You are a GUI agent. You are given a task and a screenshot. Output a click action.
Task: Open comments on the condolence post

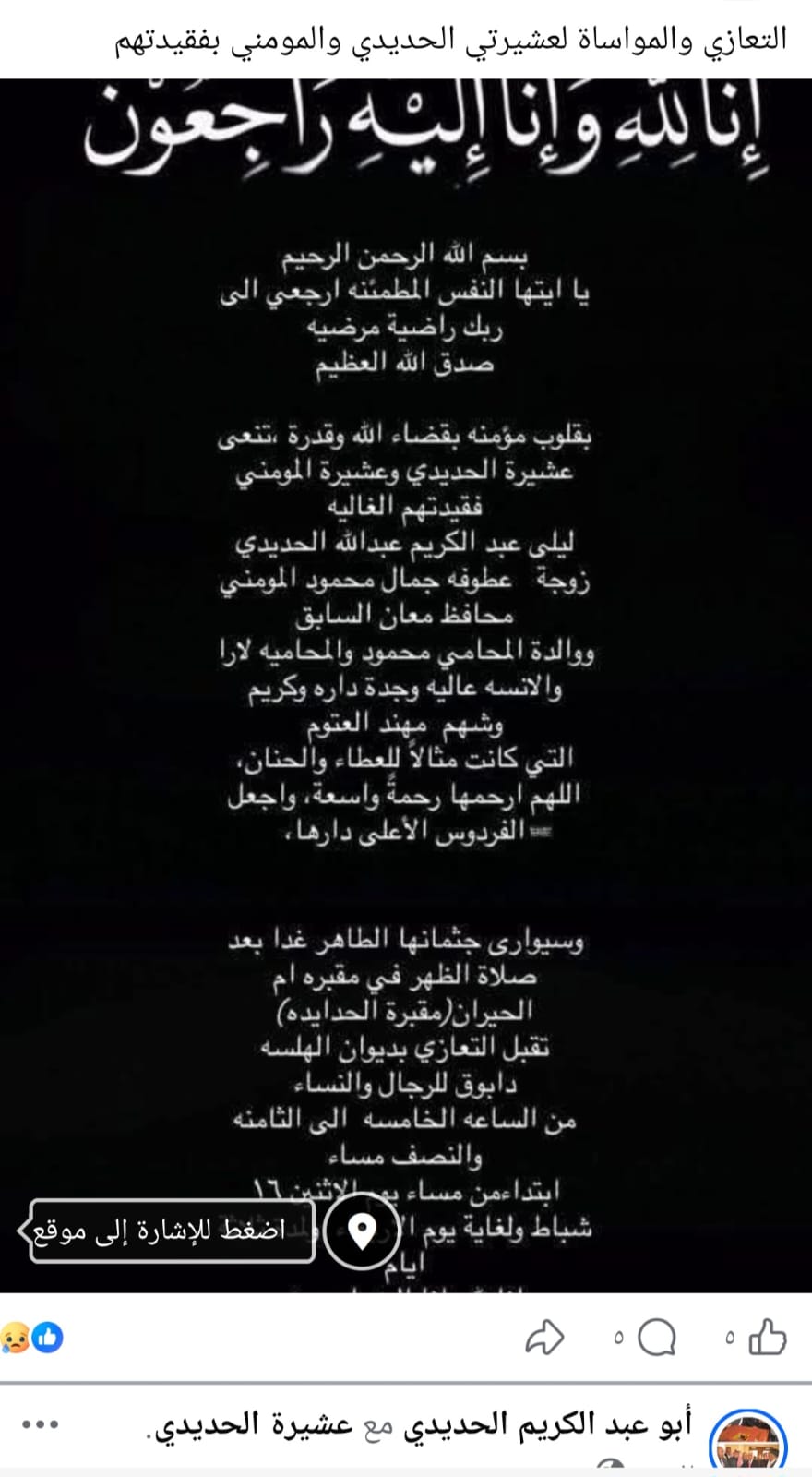click(x=656, y=1337)
